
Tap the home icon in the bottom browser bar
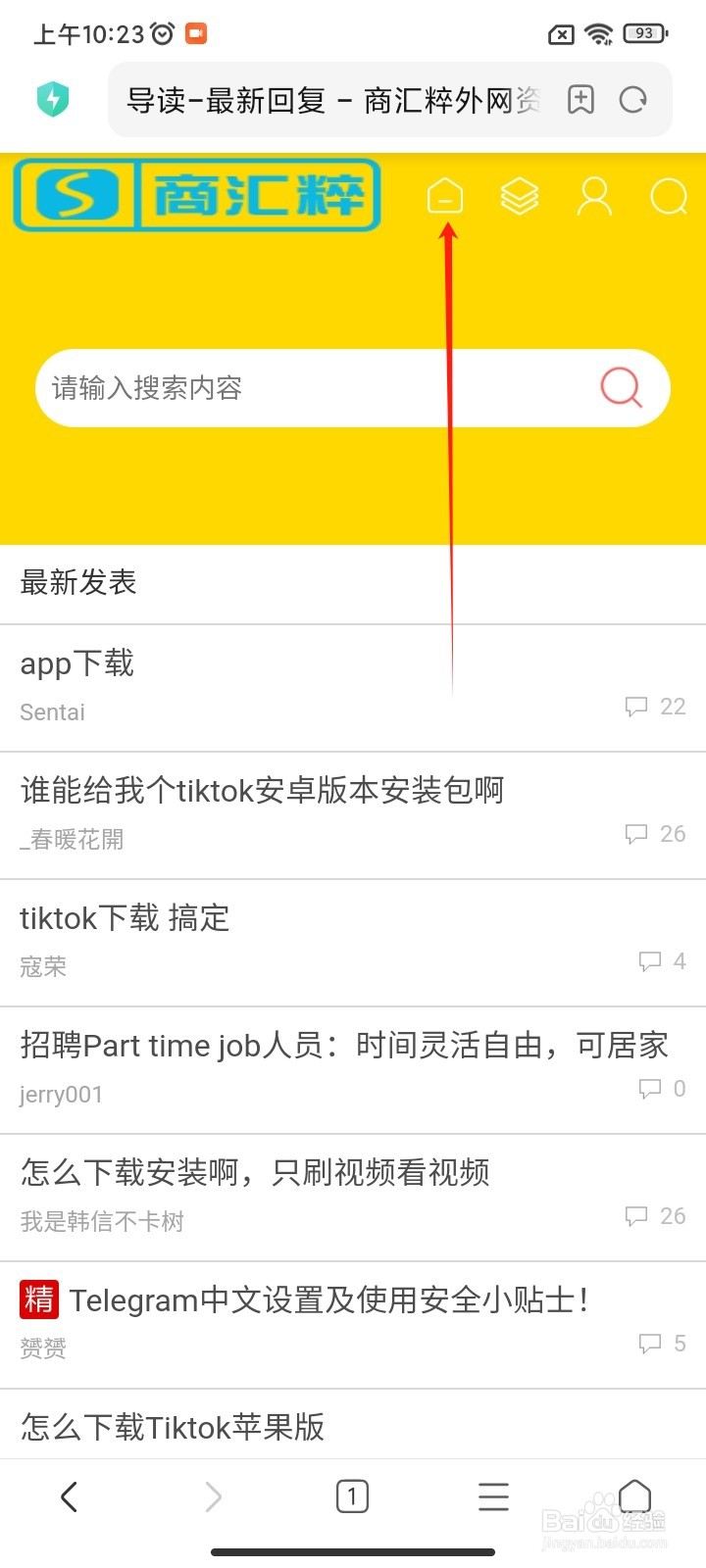[x=634, y=1496]
